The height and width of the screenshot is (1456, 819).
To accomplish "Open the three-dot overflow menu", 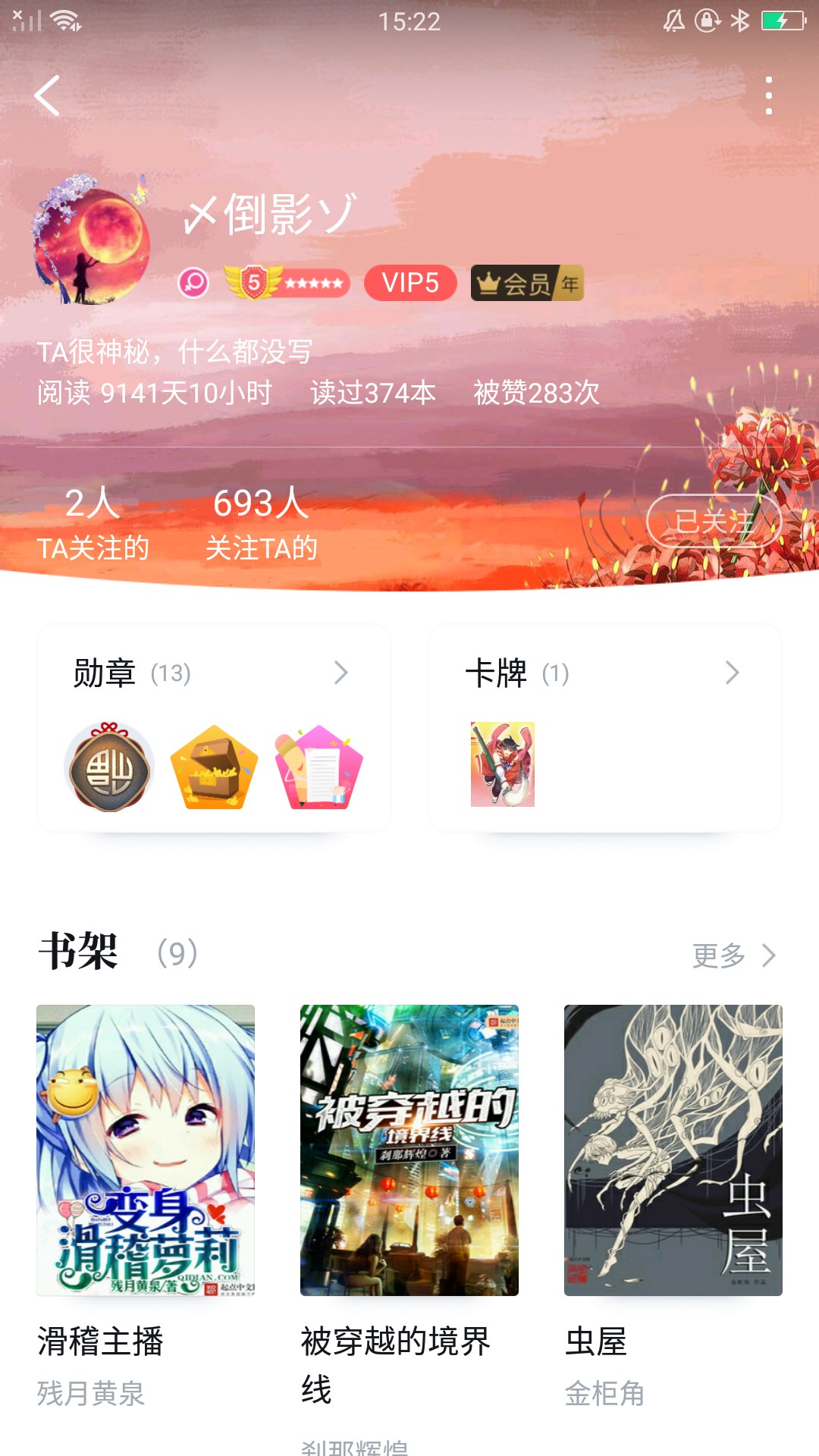I will [769, 96].
